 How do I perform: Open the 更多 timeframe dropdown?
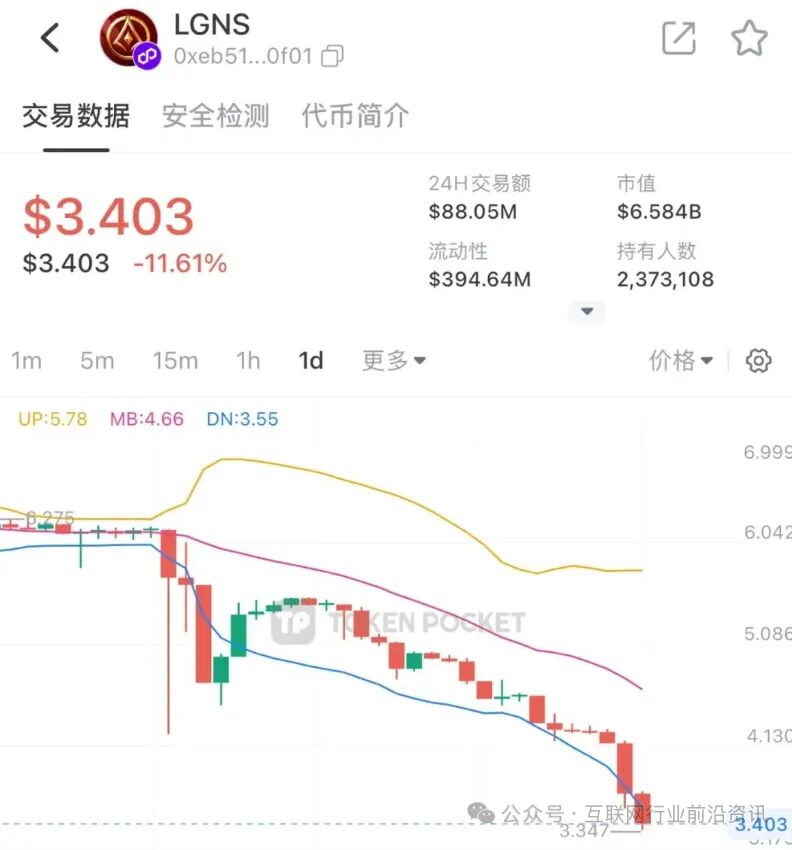point(392,361)
